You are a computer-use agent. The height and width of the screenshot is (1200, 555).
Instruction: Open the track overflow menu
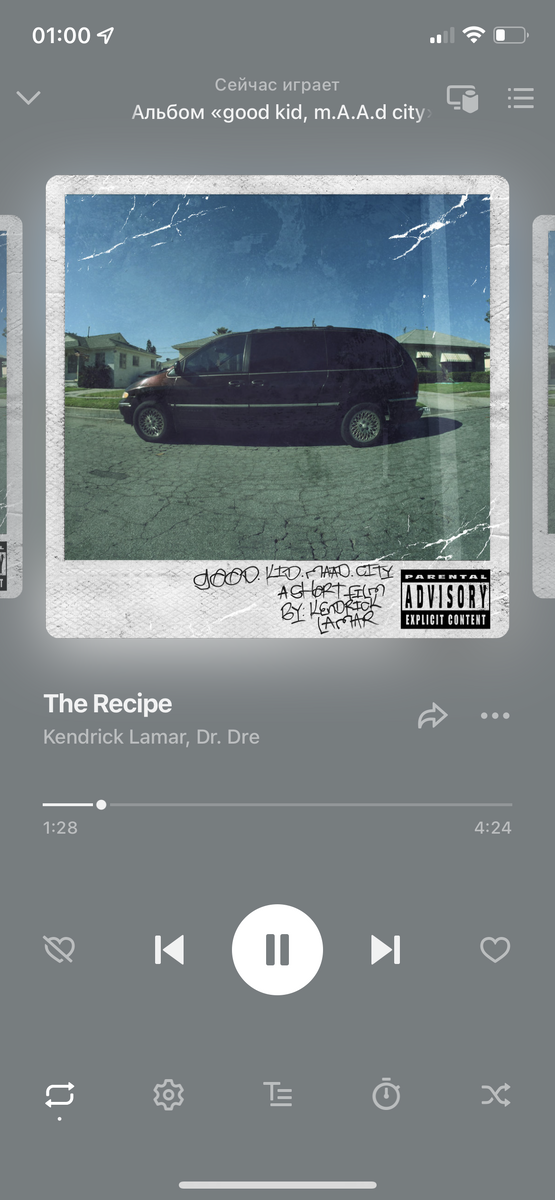click(x=495, y=716)
